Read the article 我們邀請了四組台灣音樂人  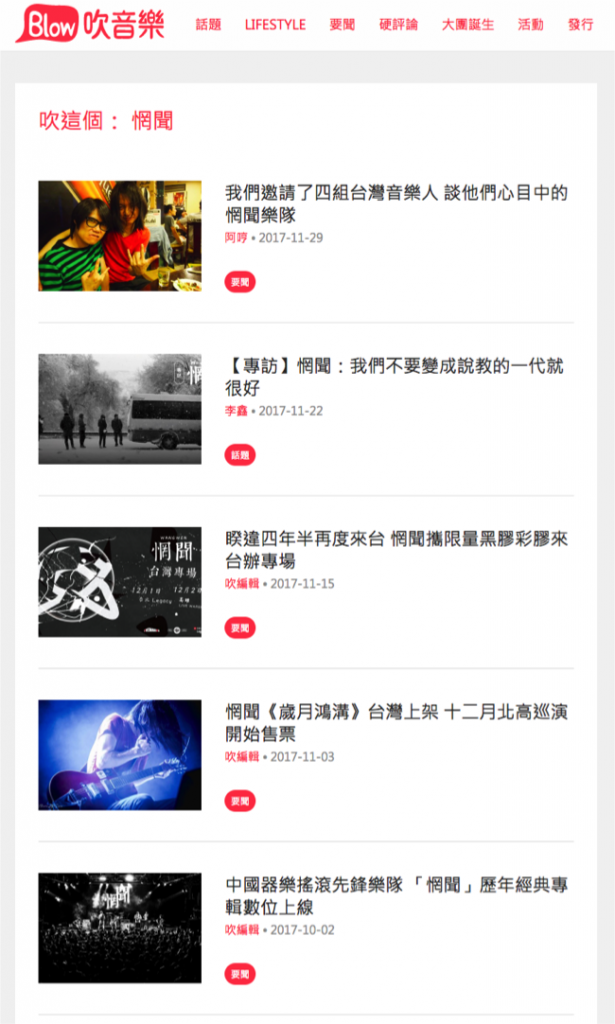tap(396, 203)
